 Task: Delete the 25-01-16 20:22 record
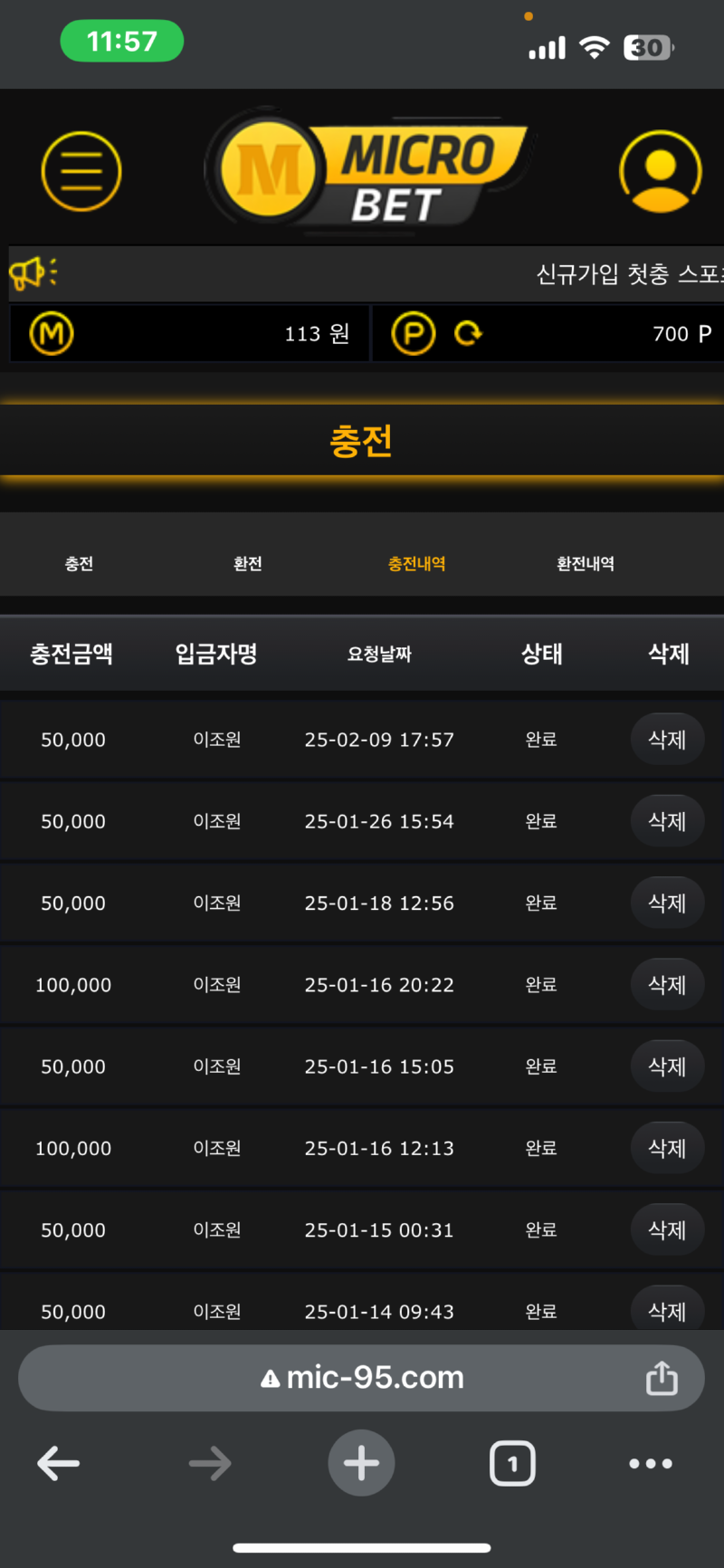point(667,984)
